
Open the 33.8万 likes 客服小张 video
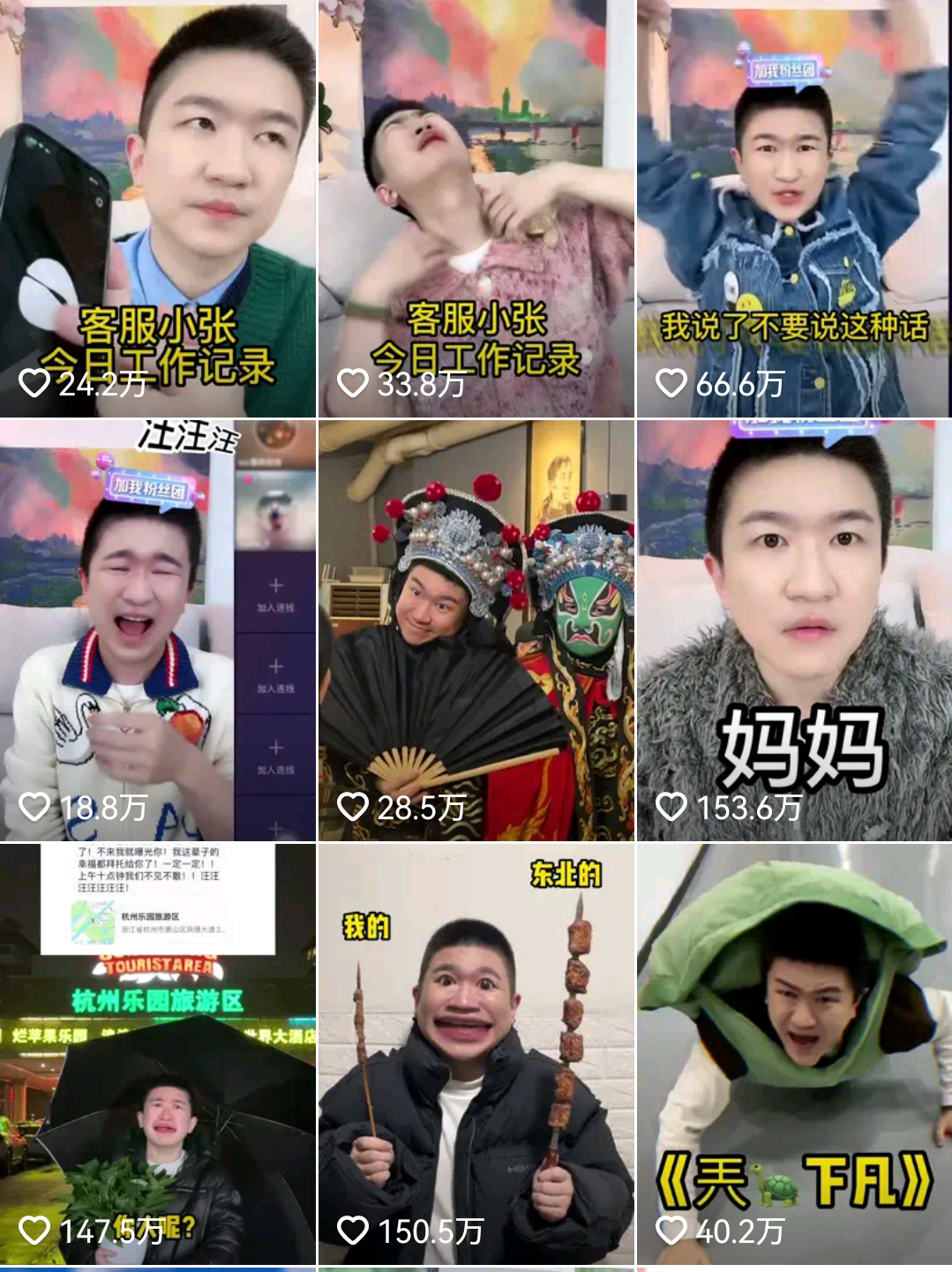click(x=476, y=208)
